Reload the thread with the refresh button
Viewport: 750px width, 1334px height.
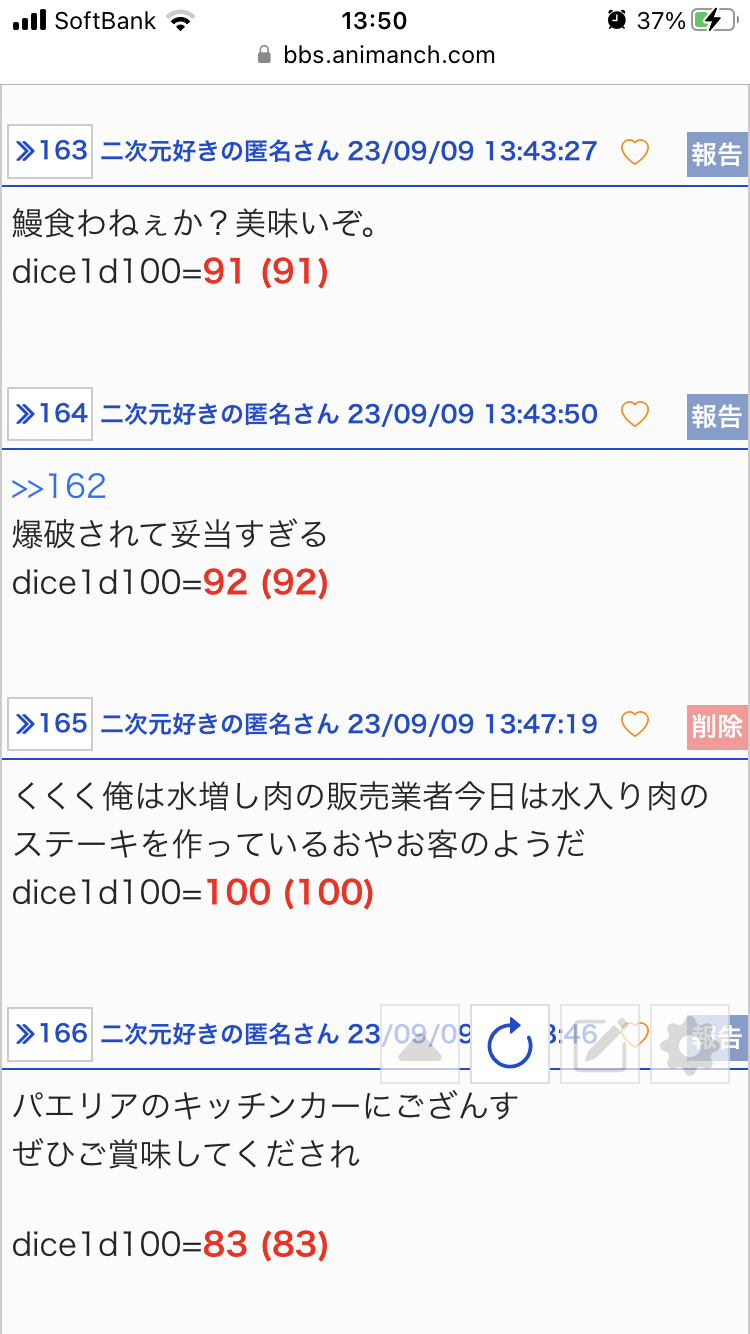[x=510, y=1044]
